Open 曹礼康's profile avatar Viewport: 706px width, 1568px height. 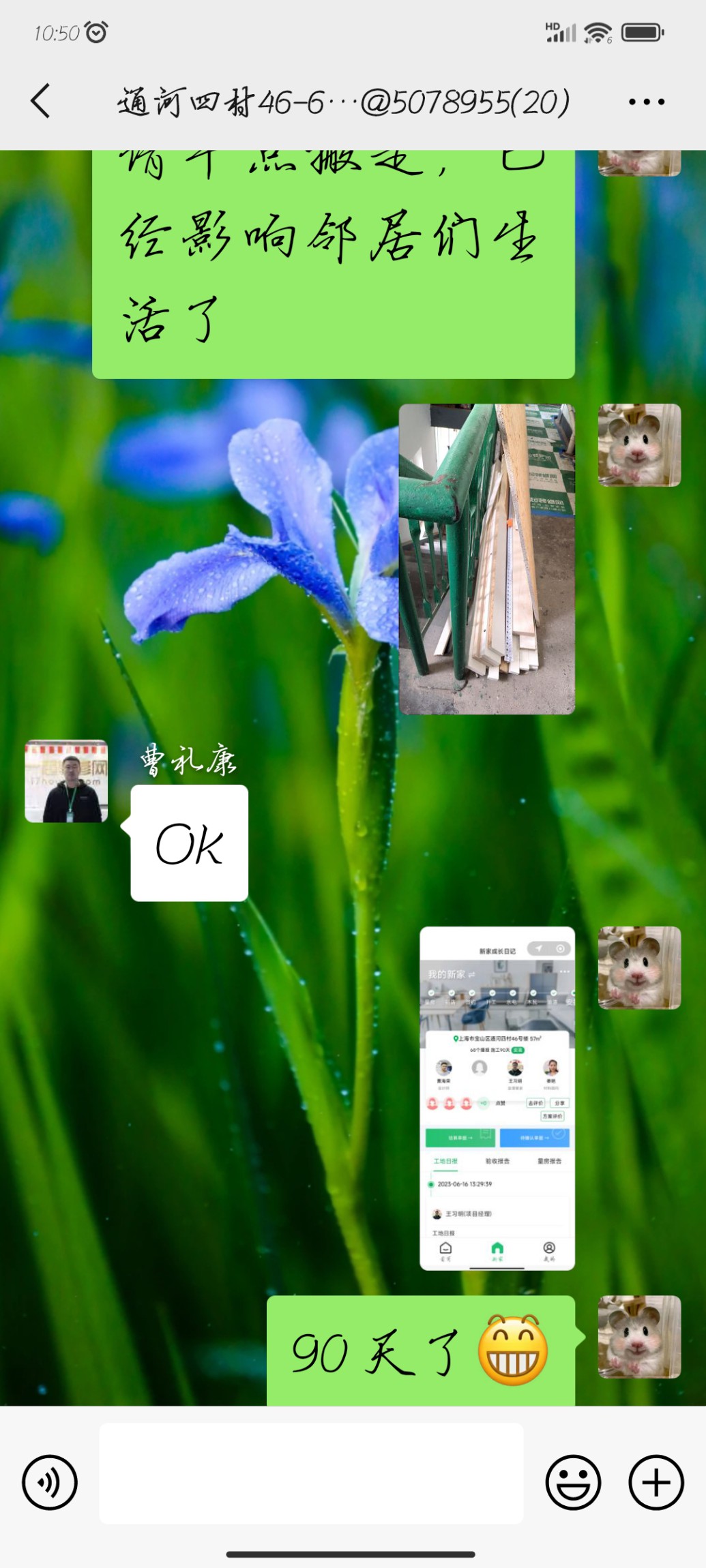66,781
